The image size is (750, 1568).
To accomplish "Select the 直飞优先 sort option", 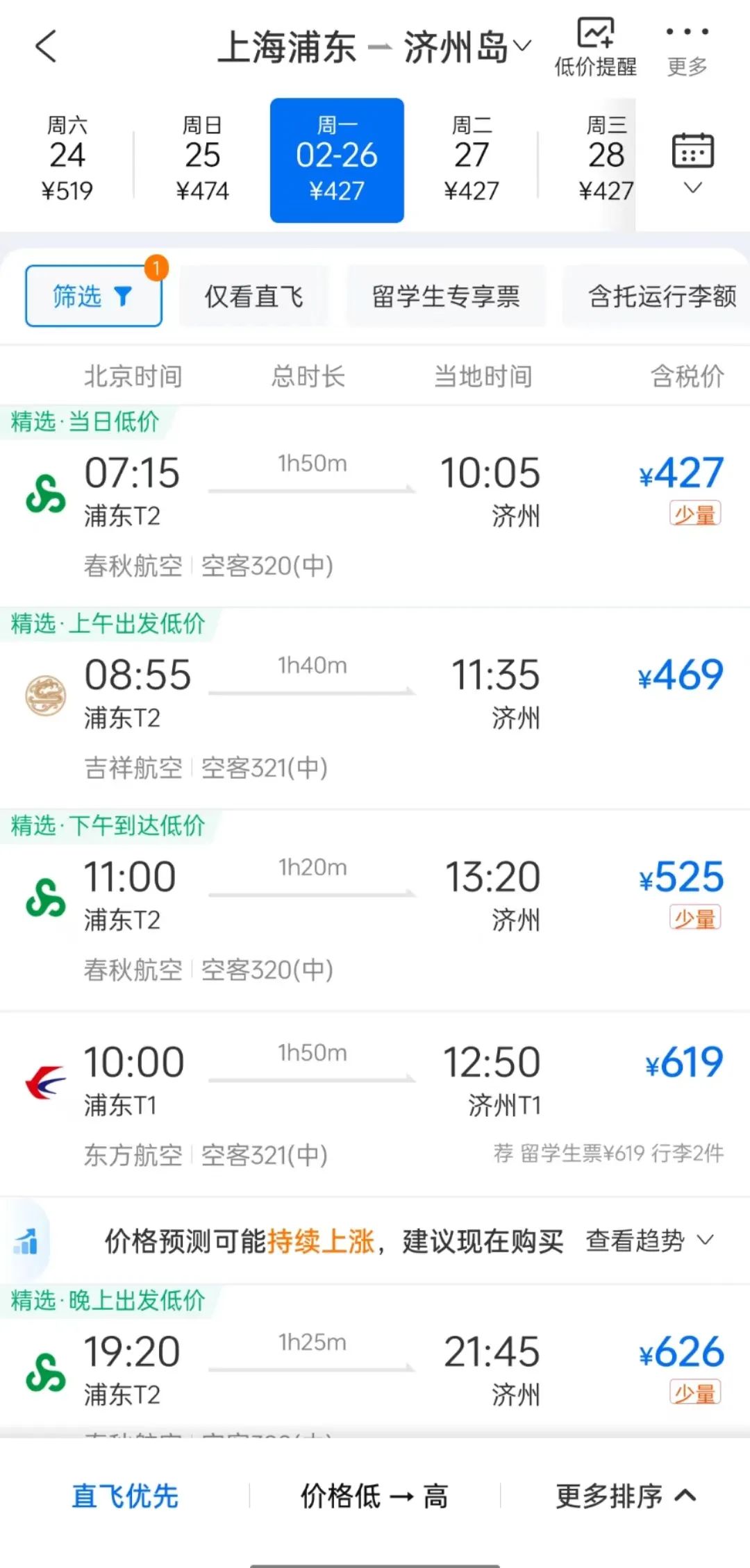I will point(125,1497).
